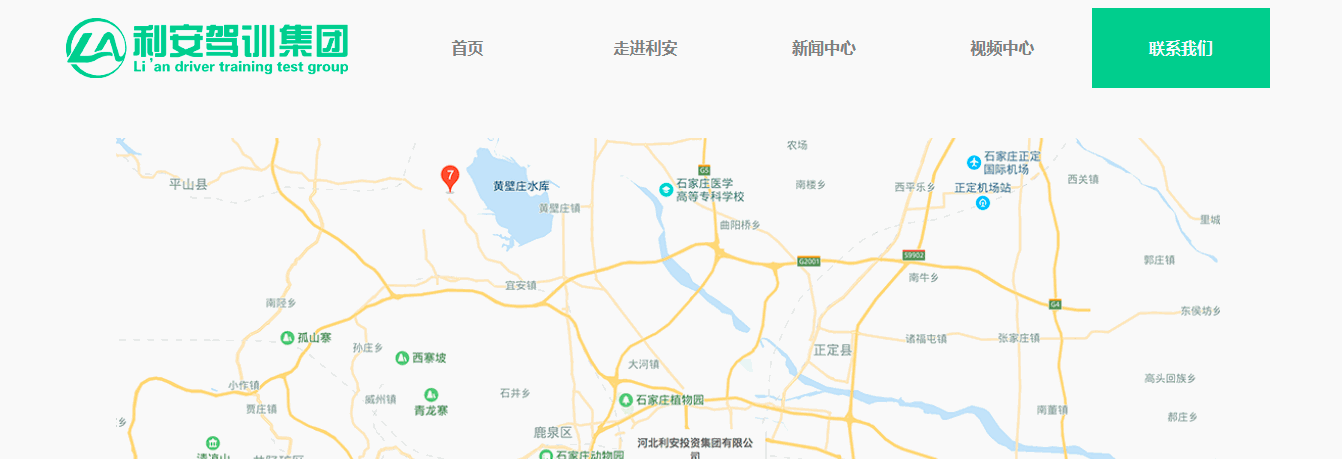Open 新闻中心 news center

(x=823, y=48)
